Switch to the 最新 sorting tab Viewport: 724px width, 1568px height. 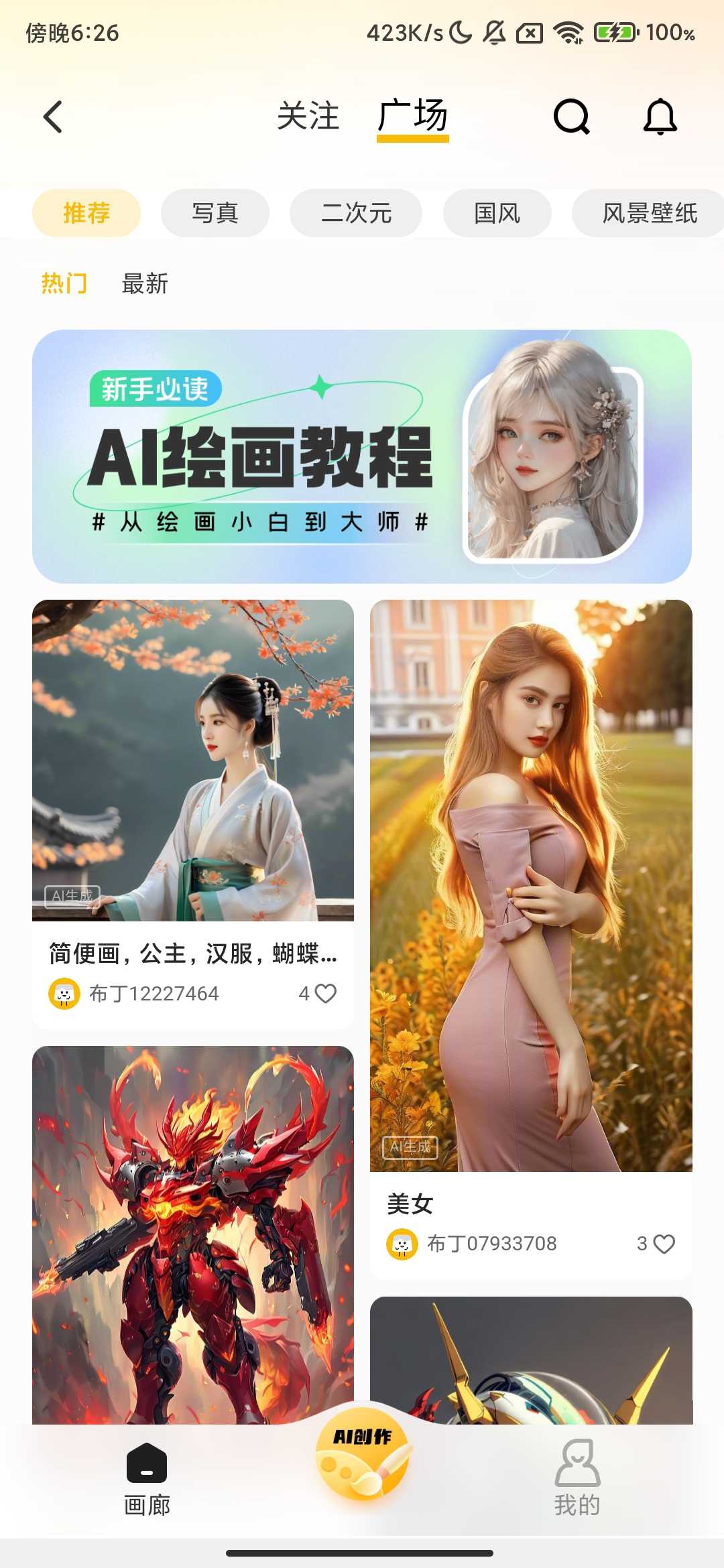tap(144, 284)
